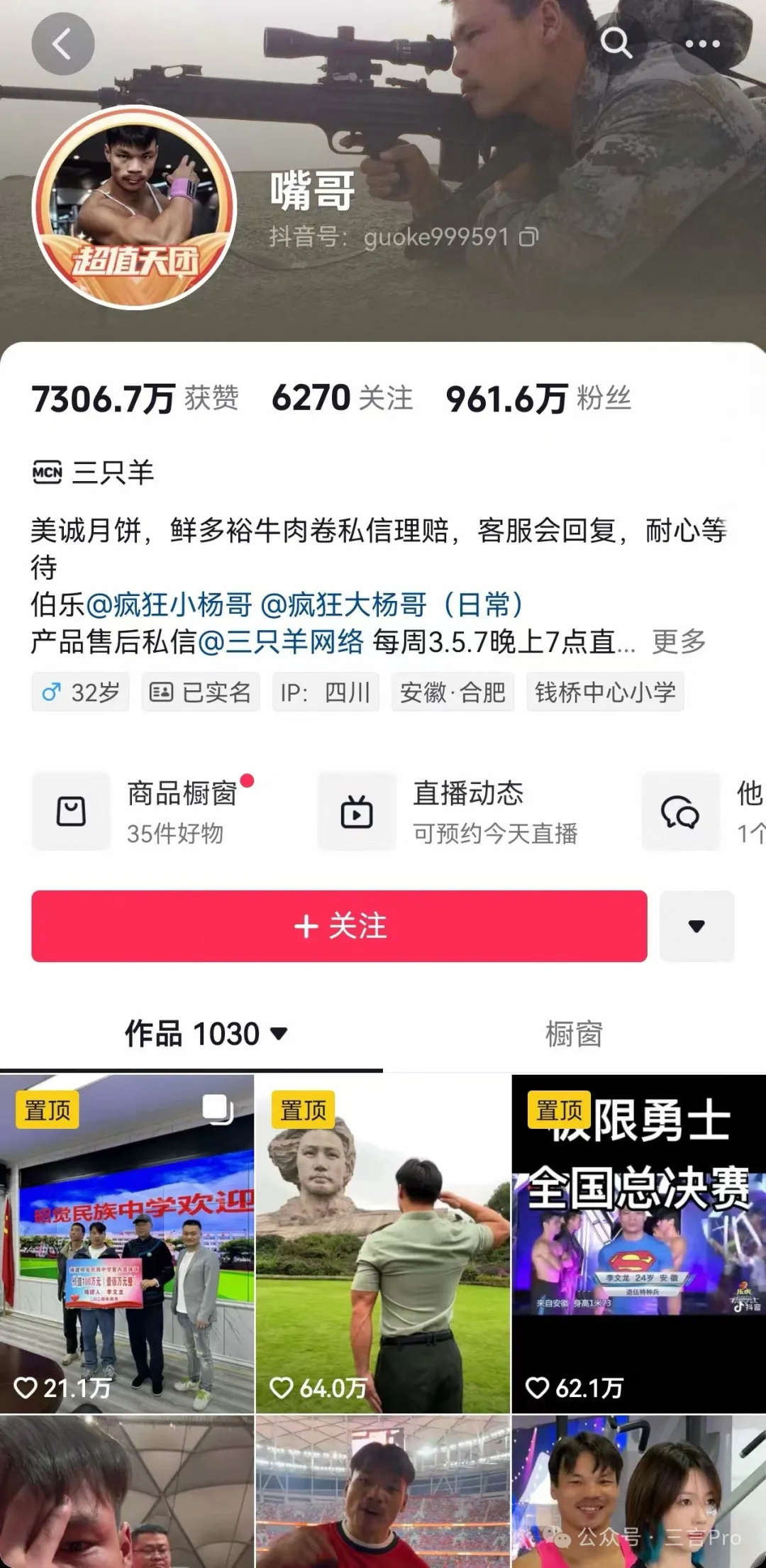Copy the Douyin ID guoke999591

click(x=529, y=237)
